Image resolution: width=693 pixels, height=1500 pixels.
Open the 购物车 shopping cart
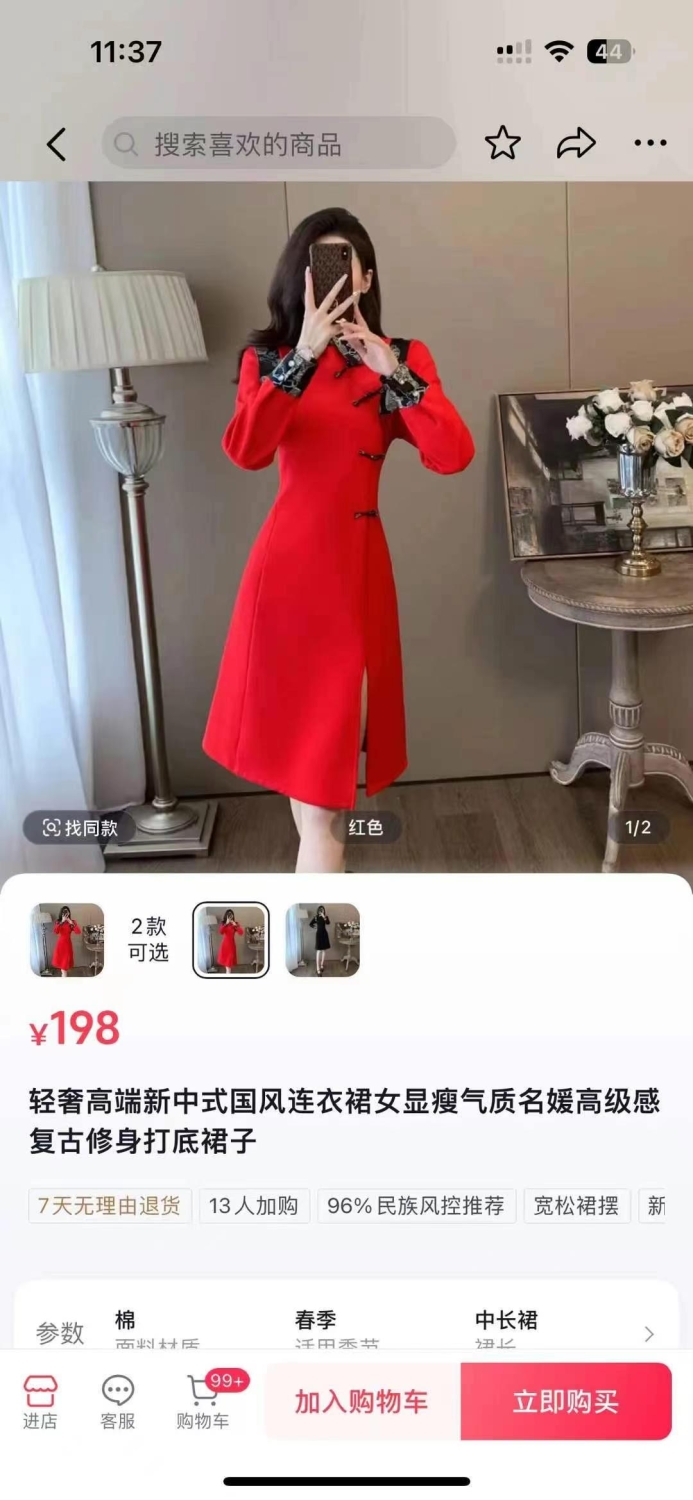(203, 1402)
